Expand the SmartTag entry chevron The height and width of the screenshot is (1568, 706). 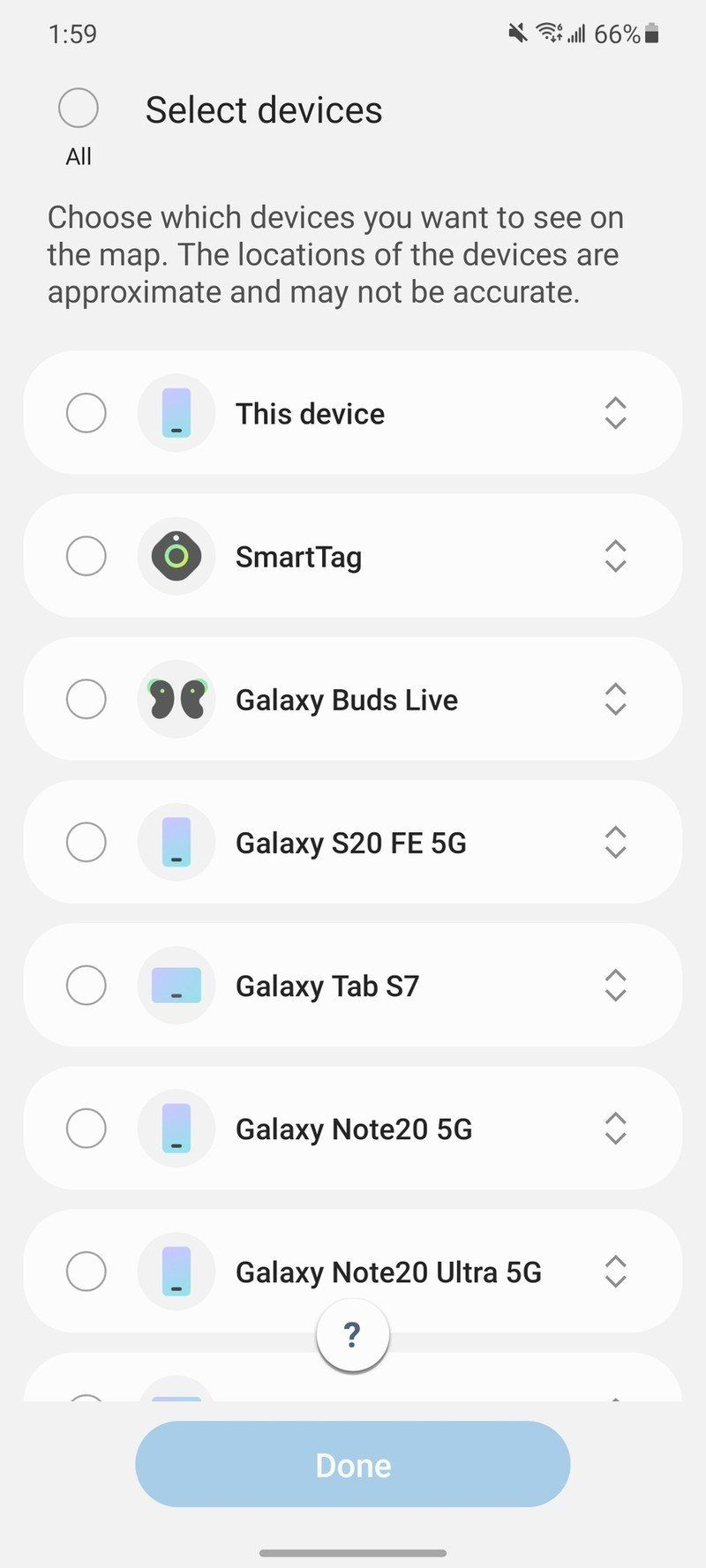(615, 556)
